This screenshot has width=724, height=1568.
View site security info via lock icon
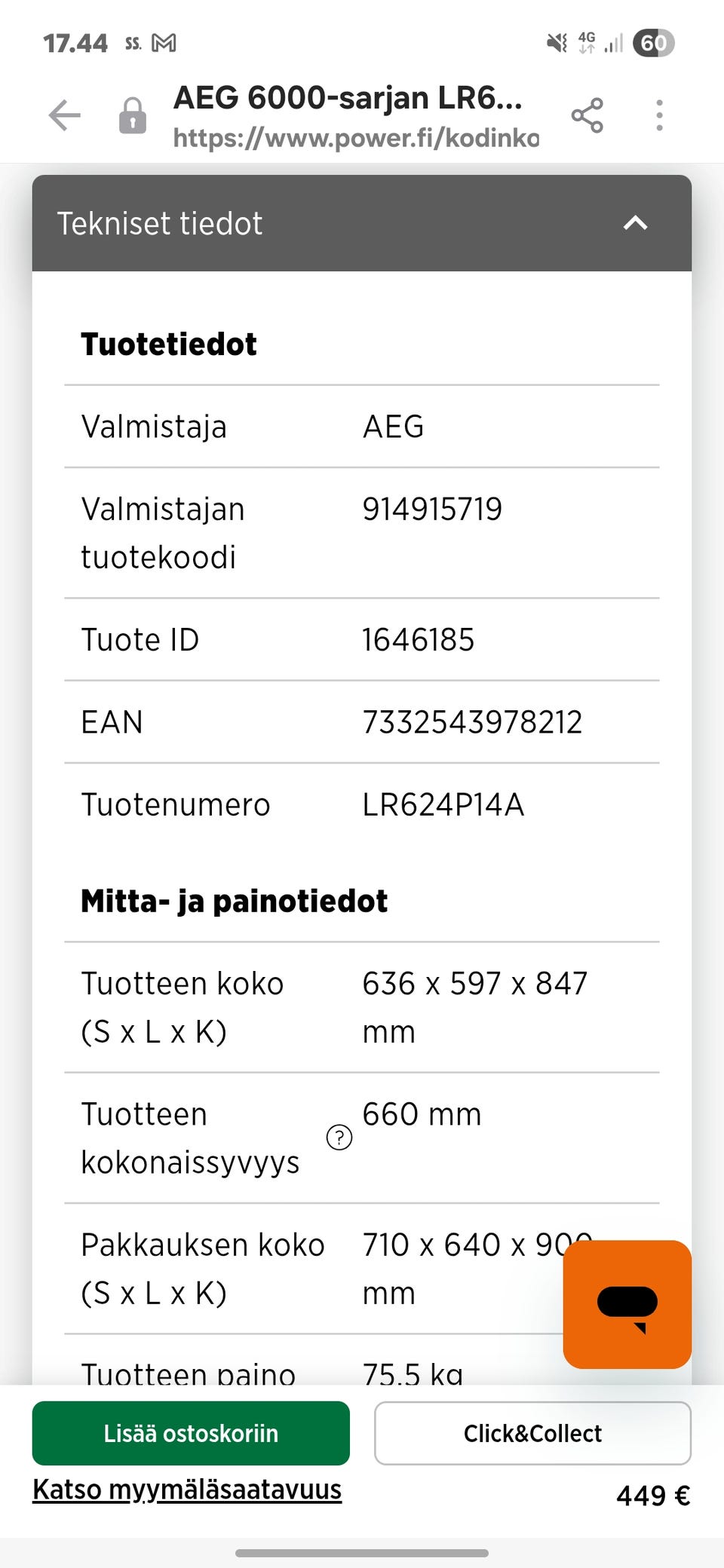133,116
